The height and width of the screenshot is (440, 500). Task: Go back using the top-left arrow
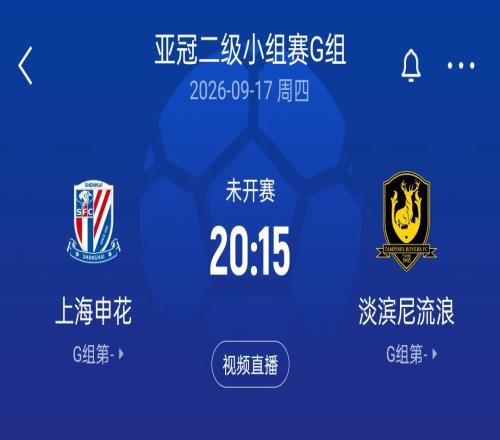pyautogui.click(x=25, y=66)
